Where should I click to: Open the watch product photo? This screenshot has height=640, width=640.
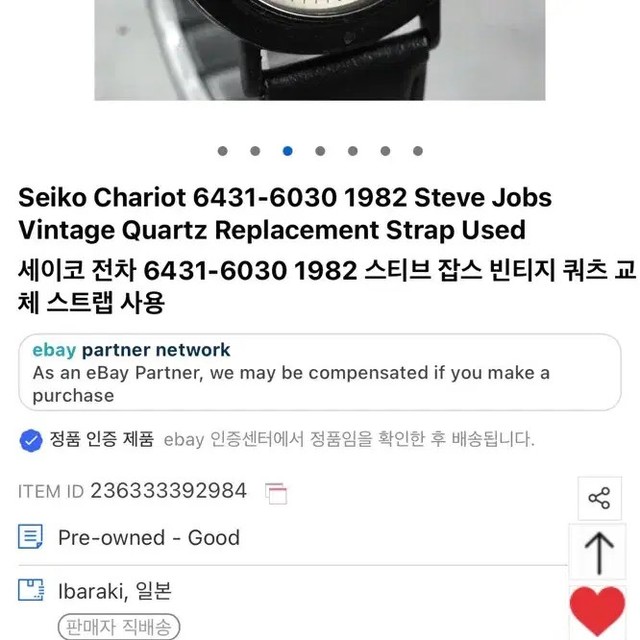pyautogui.click(x=320, y=50)
